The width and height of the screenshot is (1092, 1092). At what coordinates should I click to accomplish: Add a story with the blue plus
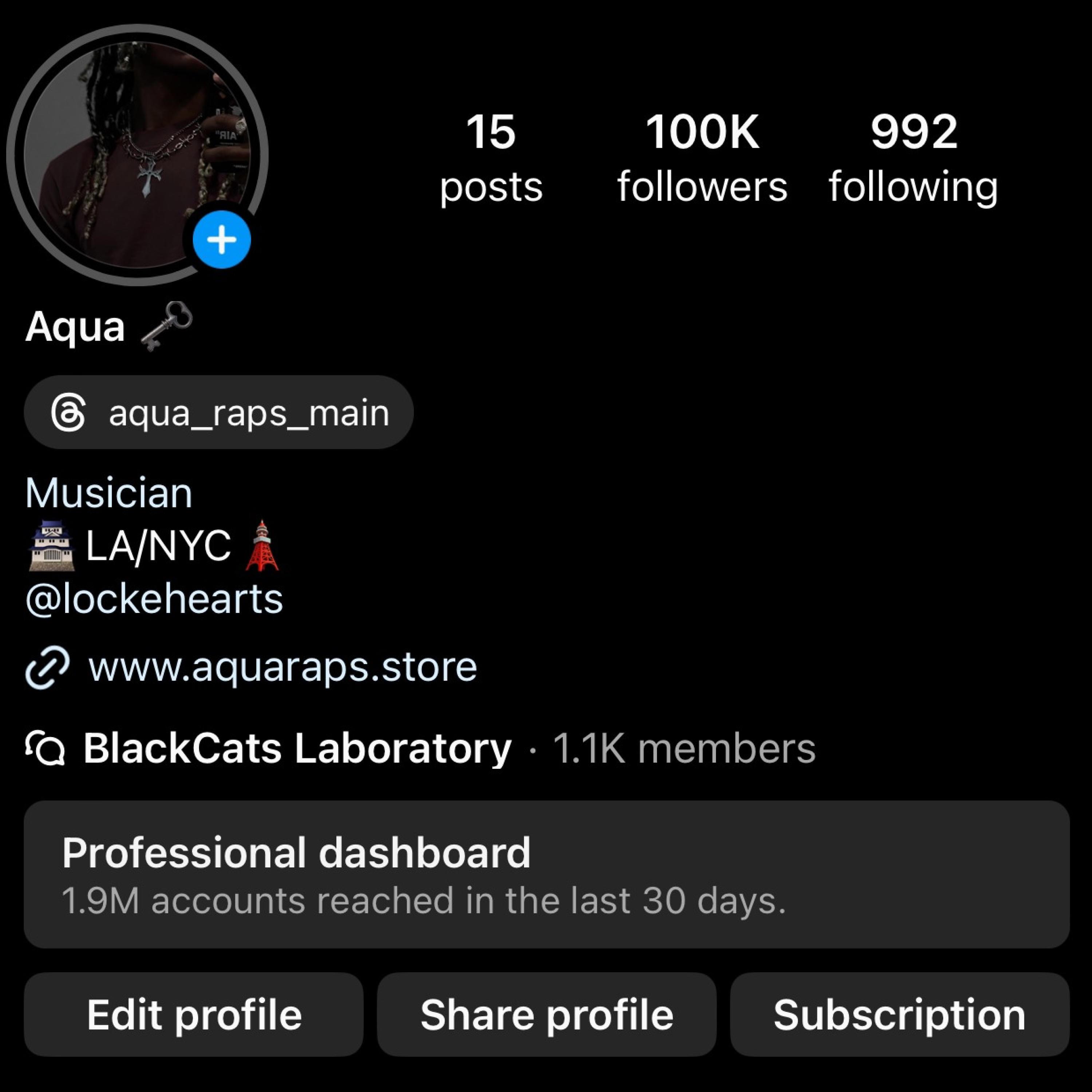coord(222,240)
